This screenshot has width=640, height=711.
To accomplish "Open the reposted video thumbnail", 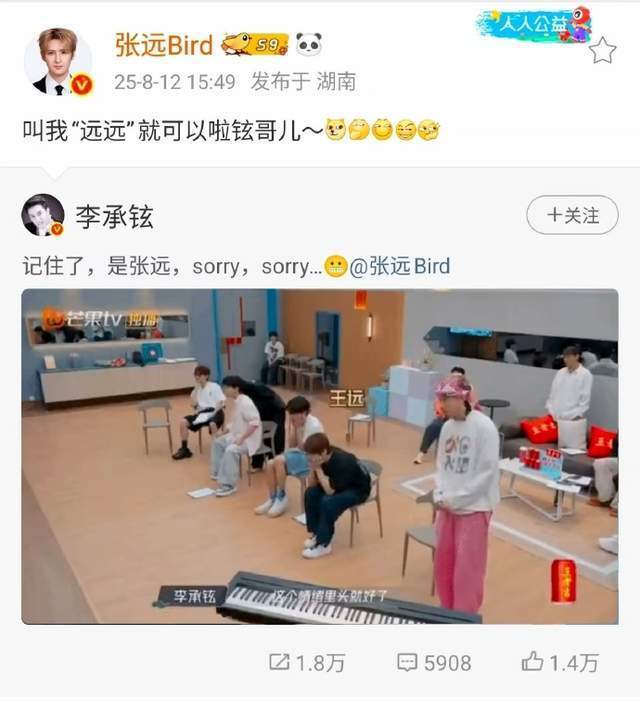I will click(319, 455).
